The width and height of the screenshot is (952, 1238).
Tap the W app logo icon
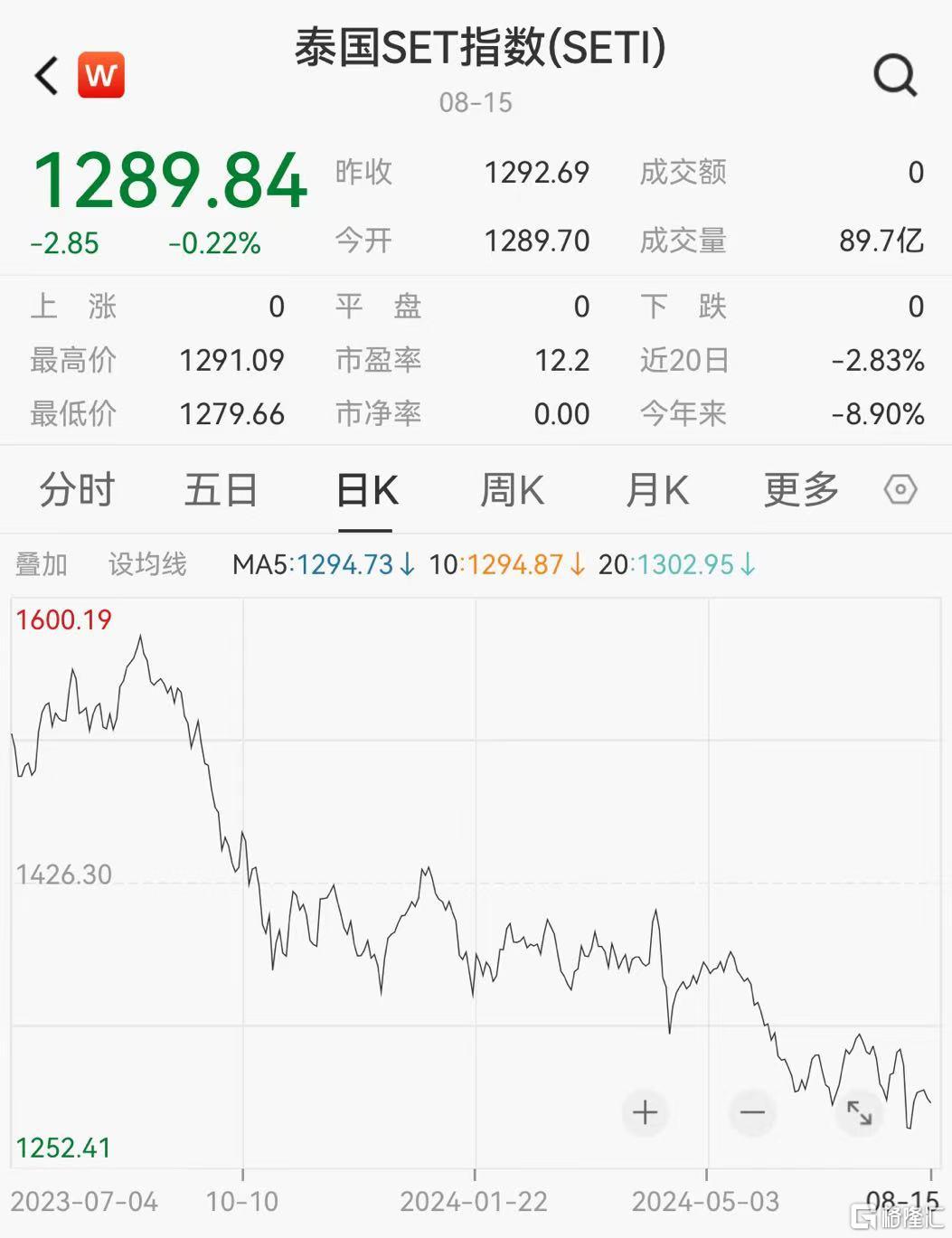[102, 75]
